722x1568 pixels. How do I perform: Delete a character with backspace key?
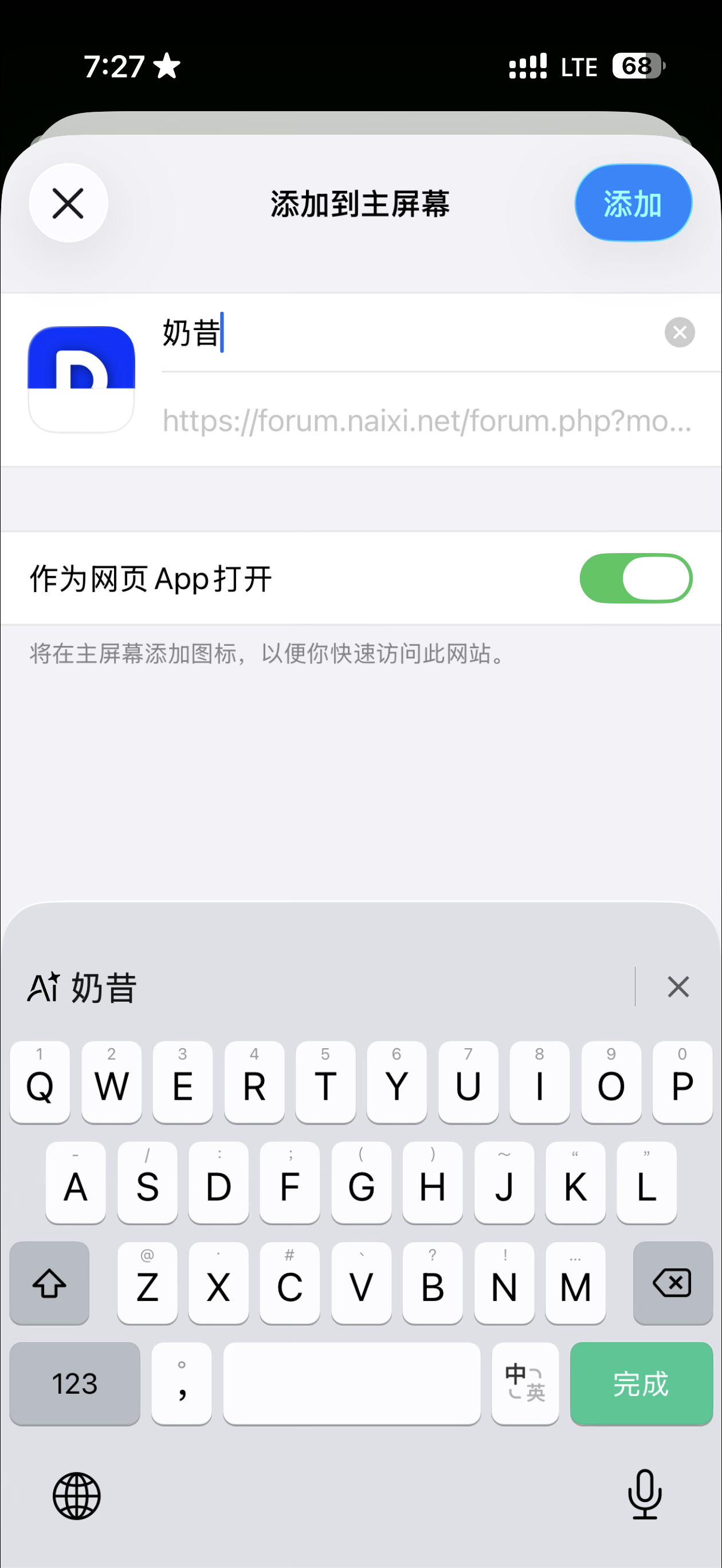point(672,1283)
